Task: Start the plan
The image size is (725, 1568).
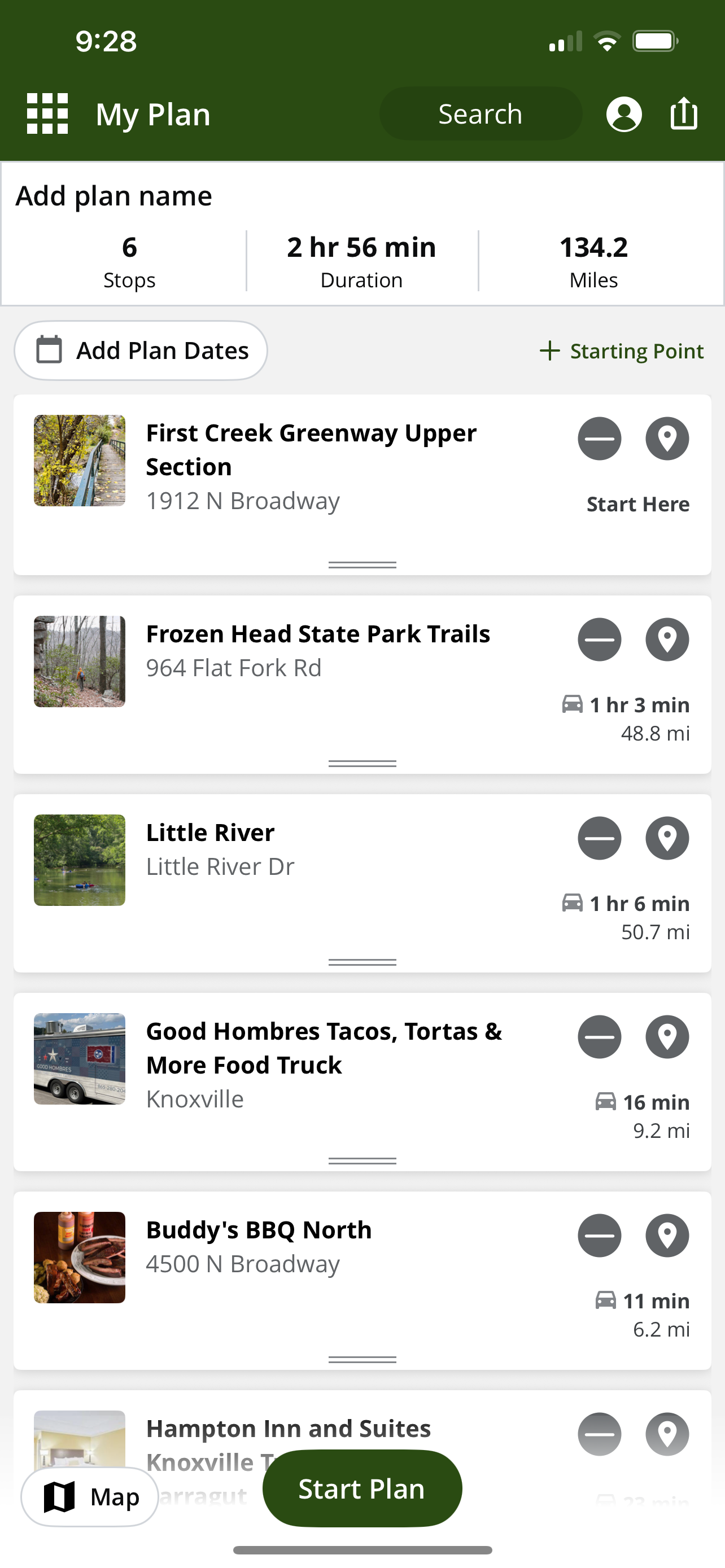Action: 362,1488
